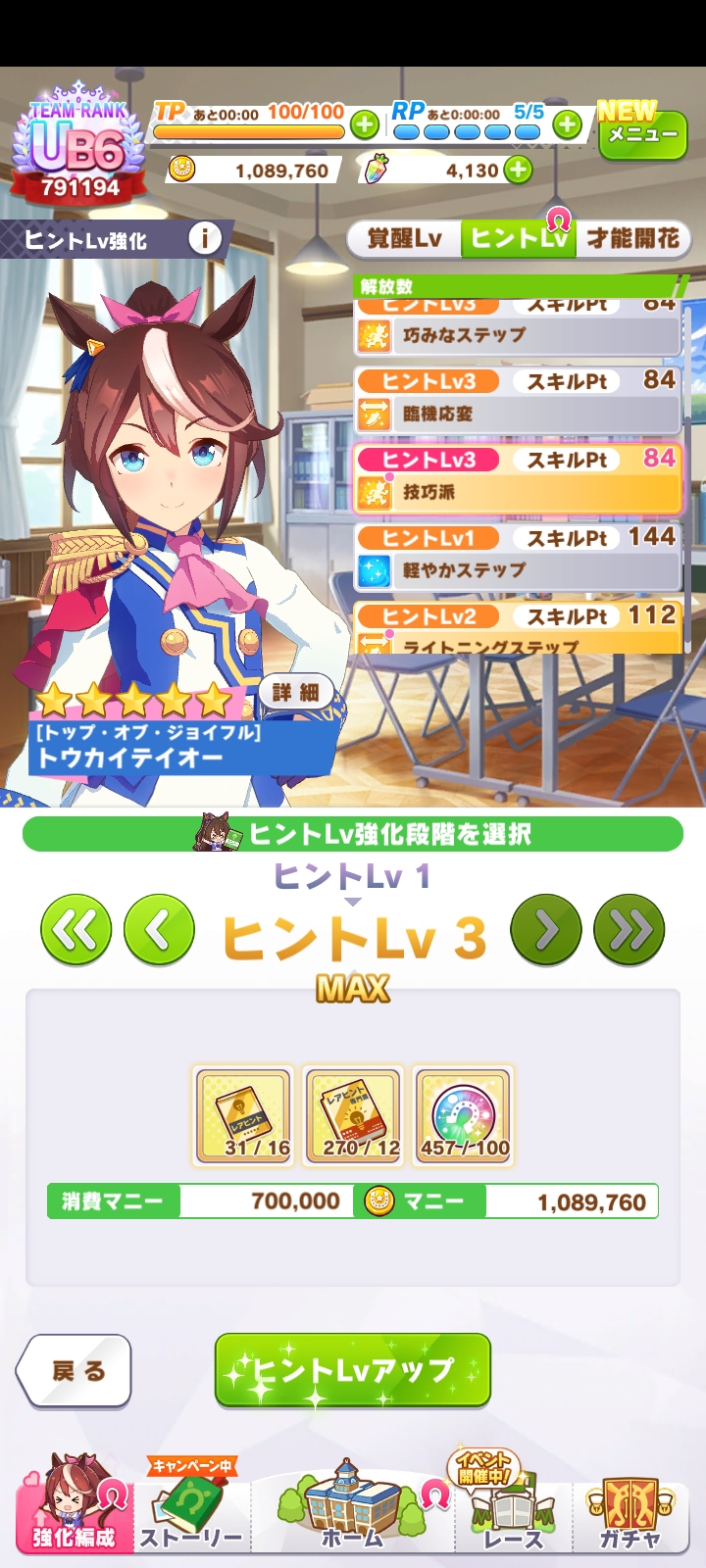
Task: Open the info icon beside ヒントLv強化
Action: [204, 238]
